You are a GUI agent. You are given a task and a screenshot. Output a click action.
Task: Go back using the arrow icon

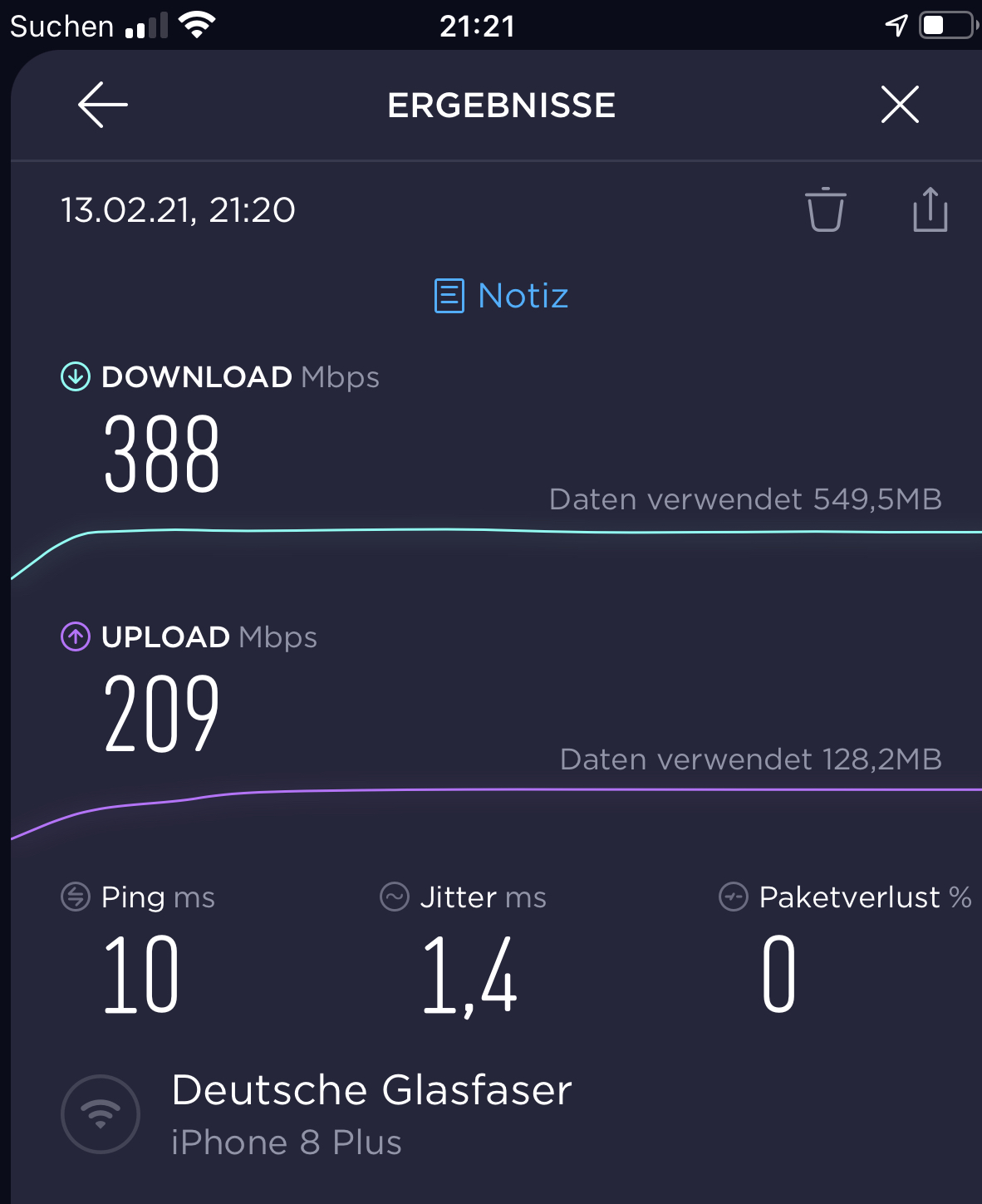click(x=103, y=105)
